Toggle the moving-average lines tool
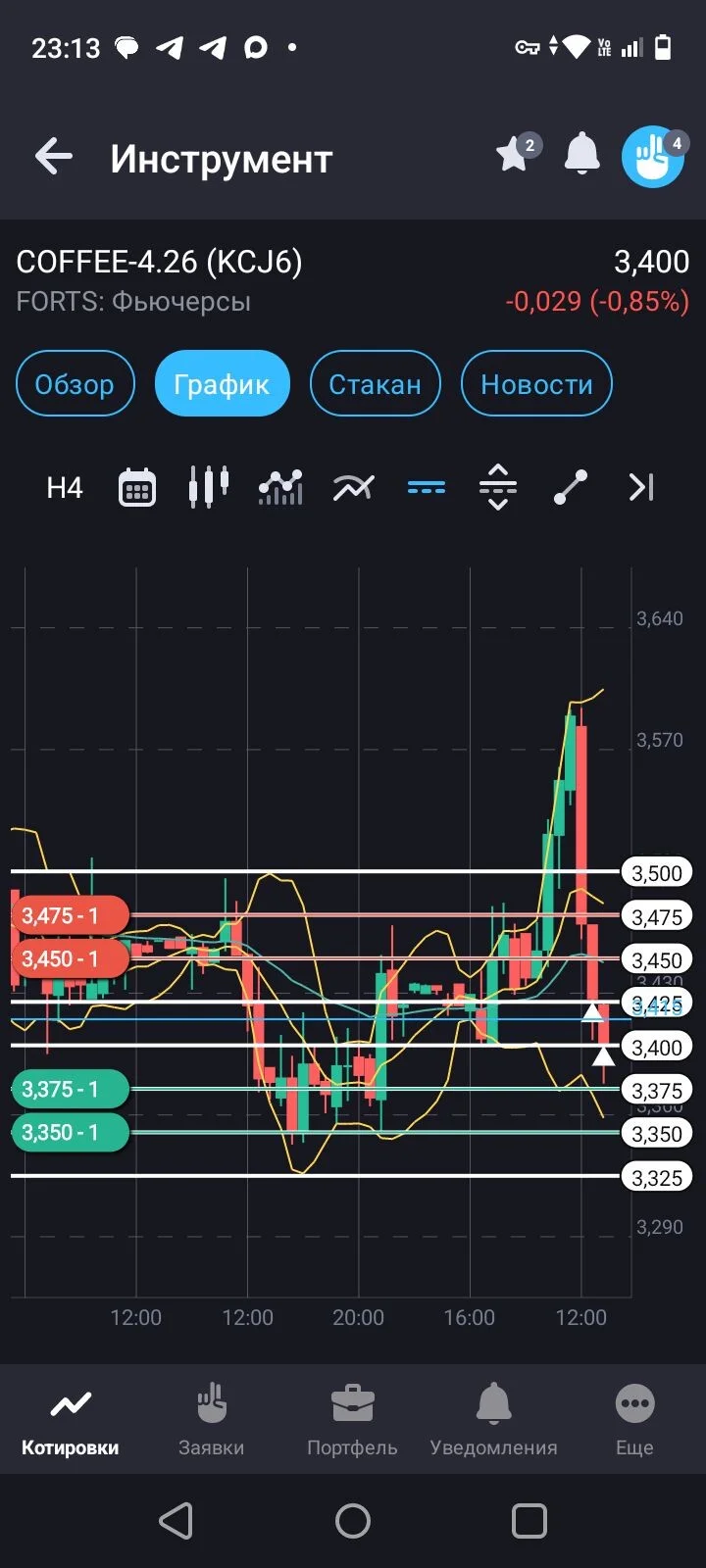706x1568 pixels. 353,487
